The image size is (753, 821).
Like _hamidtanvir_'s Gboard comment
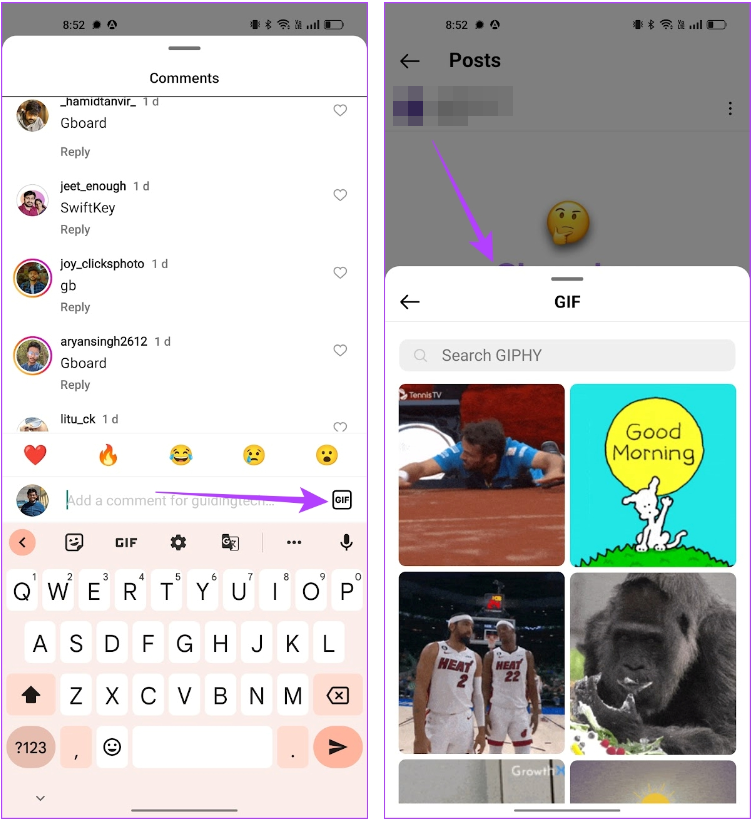pos(340,111)
